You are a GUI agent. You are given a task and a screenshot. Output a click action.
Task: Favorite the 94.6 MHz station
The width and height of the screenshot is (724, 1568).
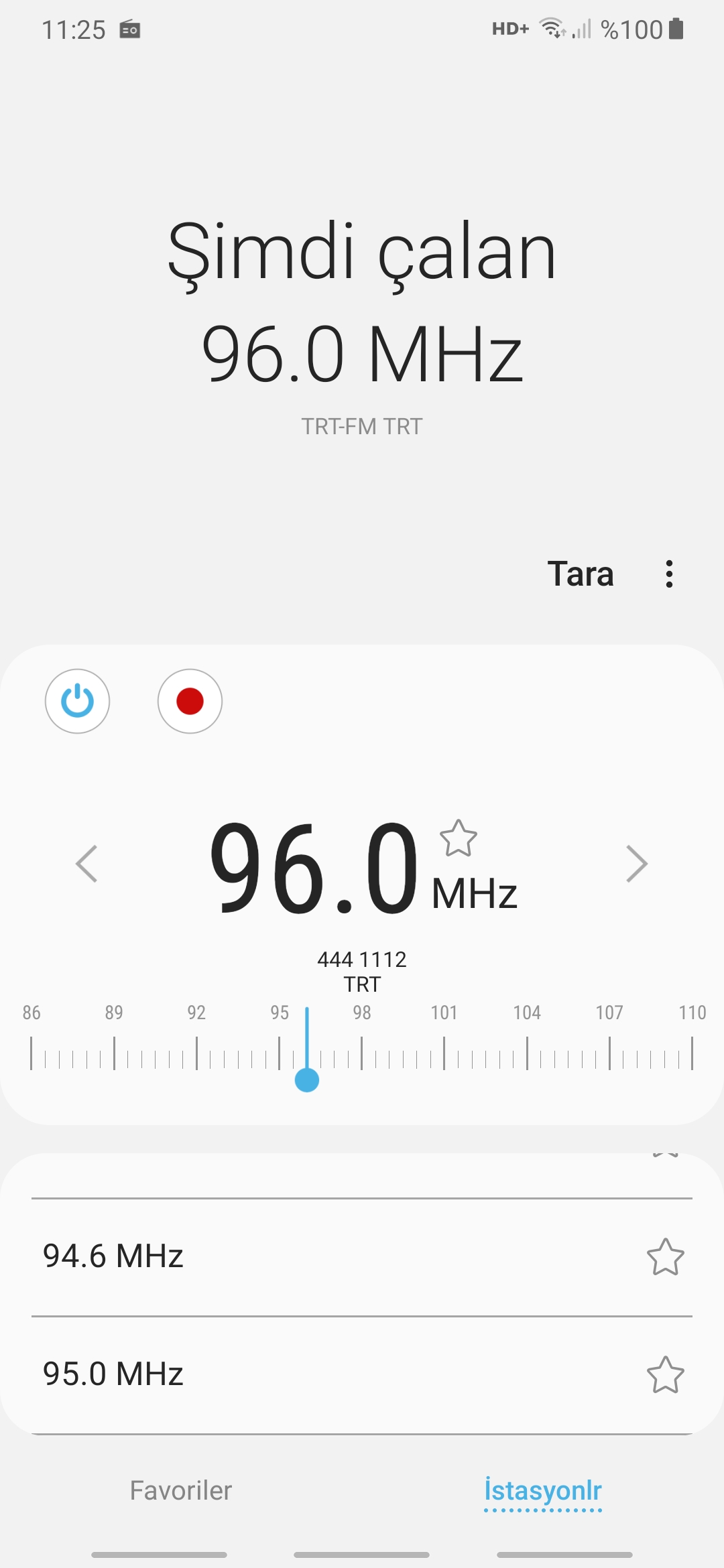(x=665, y=1256)
